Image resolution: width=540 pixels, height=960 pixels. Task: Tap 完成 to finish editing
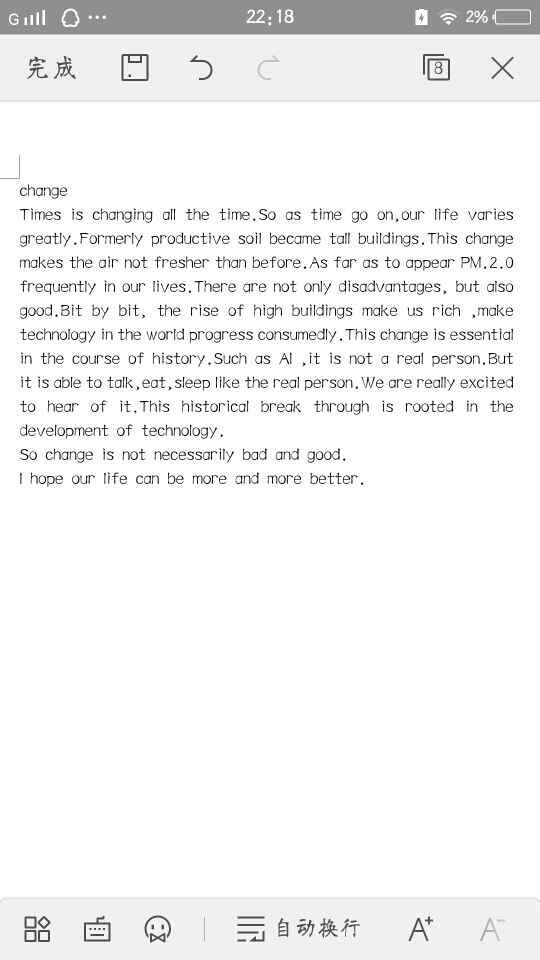pyautogui.click(x=51, y=67)
